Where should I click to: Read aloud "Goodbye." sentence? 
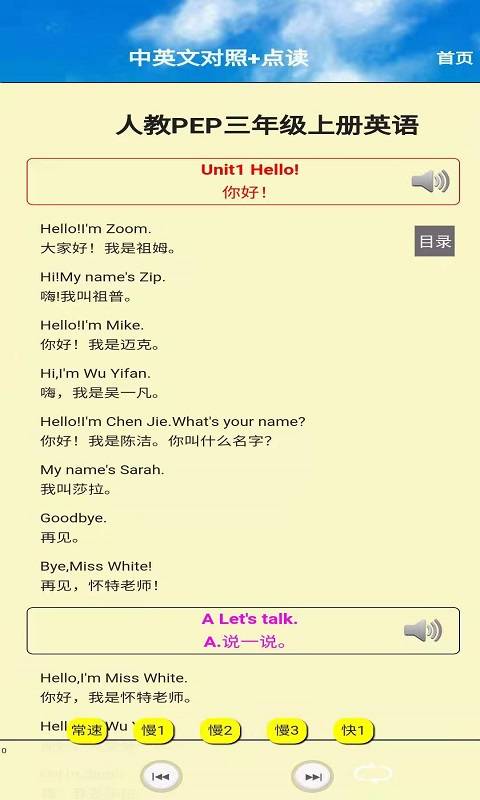point(73,518)
